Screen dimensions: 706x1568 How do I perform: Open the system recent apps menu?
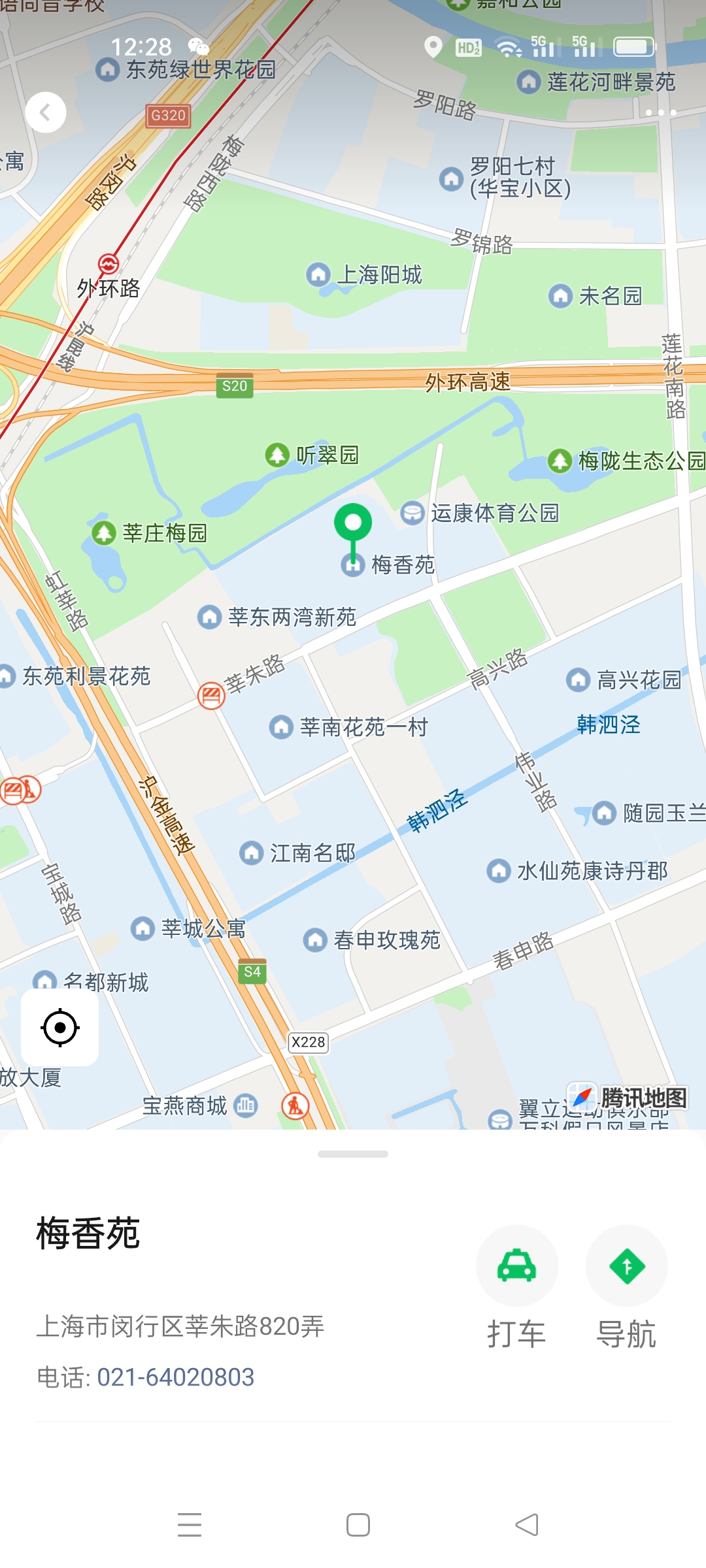click(190, 1525)
